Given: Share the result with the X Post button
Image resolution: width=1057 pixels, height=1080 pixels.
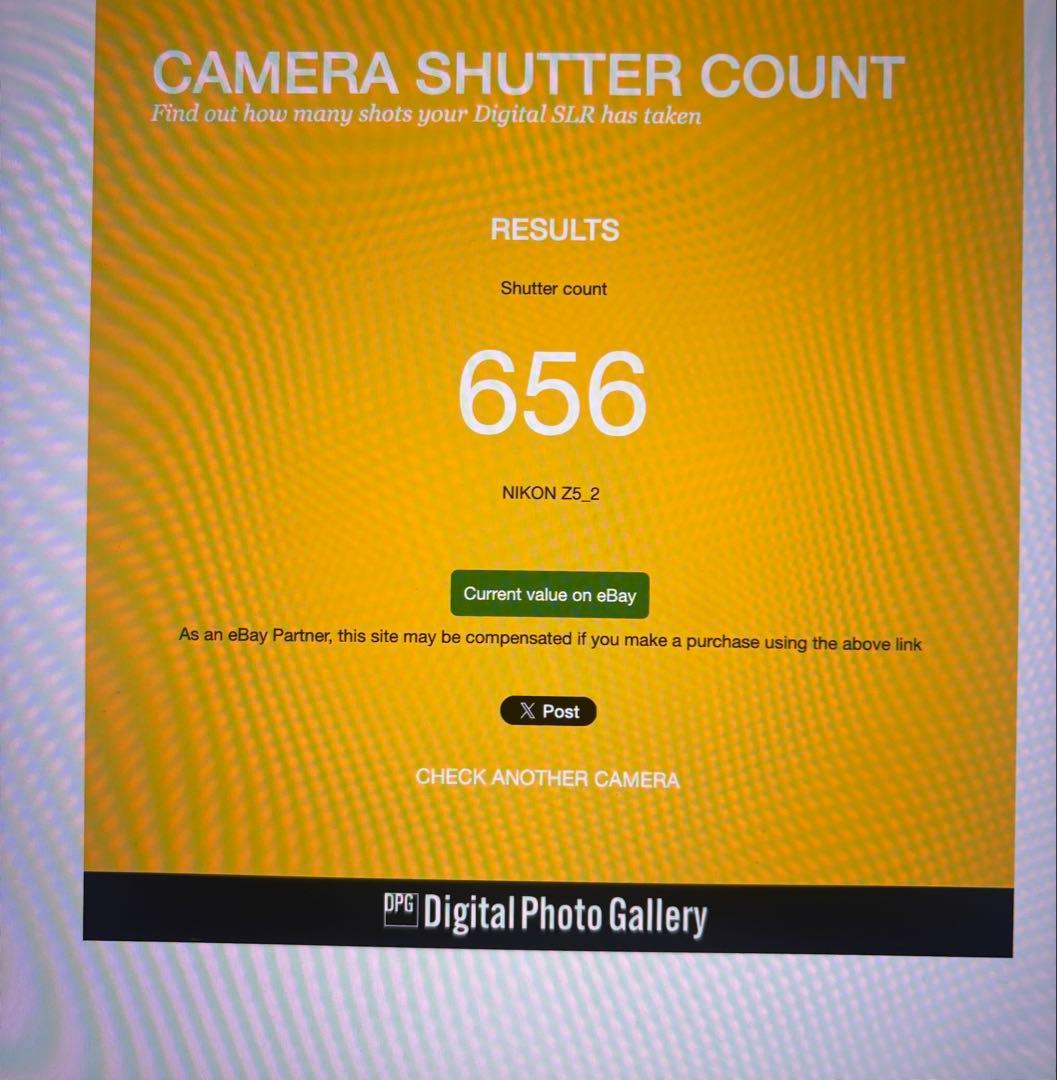Looking at the screenshot, I should tap(548, 711).
